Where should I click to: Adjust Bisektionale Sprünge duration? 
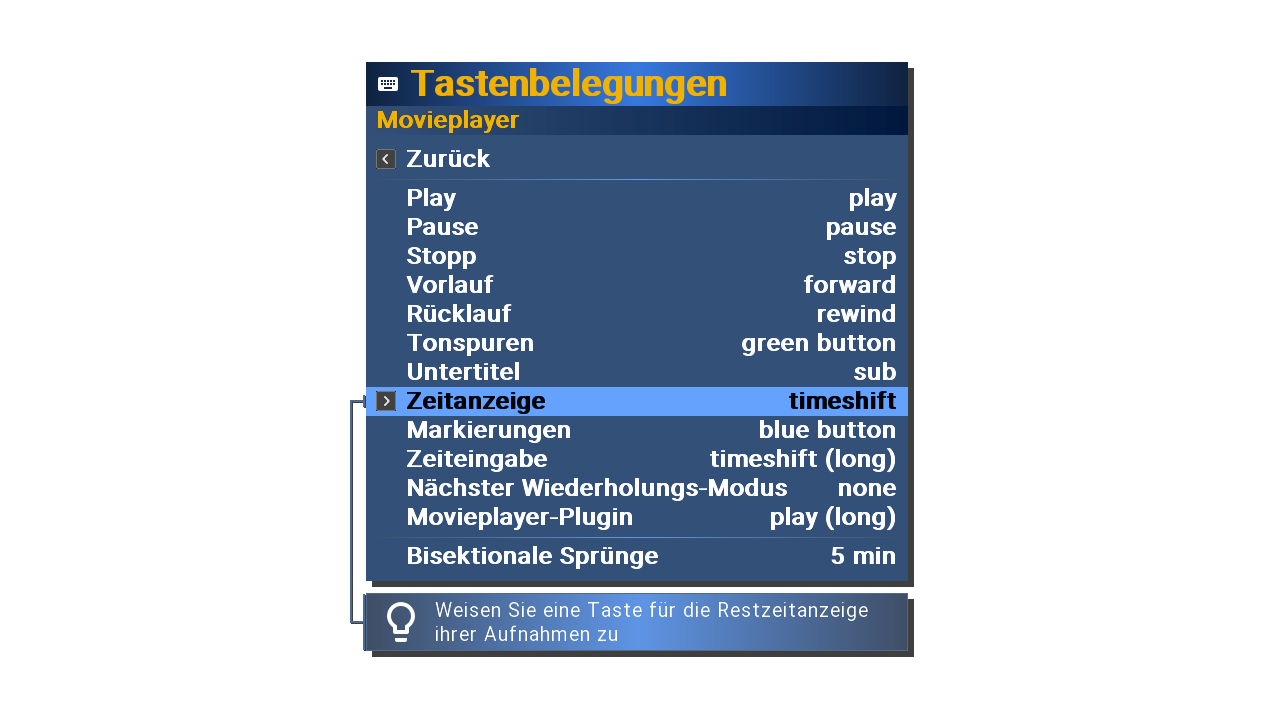point(636,556)
